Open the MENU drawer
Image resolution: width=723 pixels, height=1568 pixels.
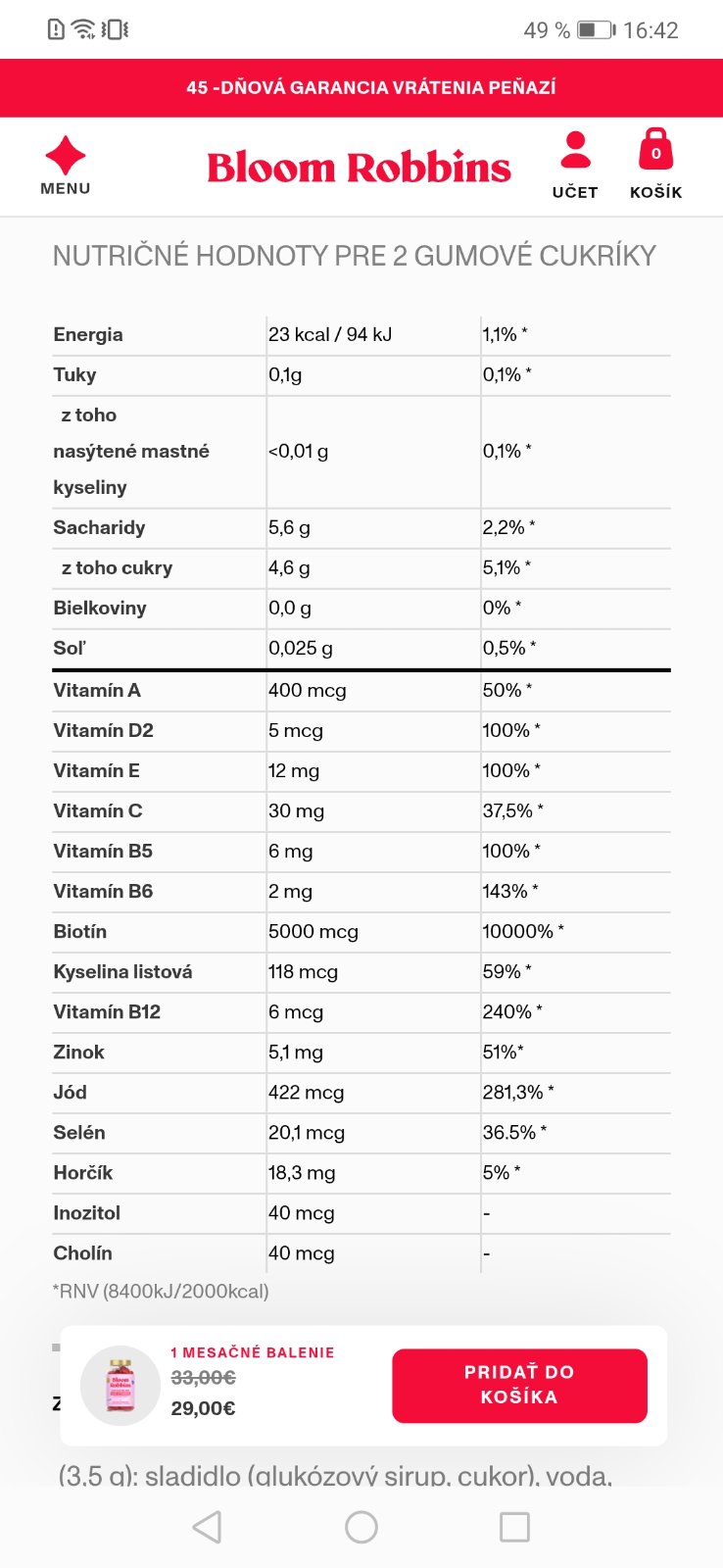click(x=66, y=166)
